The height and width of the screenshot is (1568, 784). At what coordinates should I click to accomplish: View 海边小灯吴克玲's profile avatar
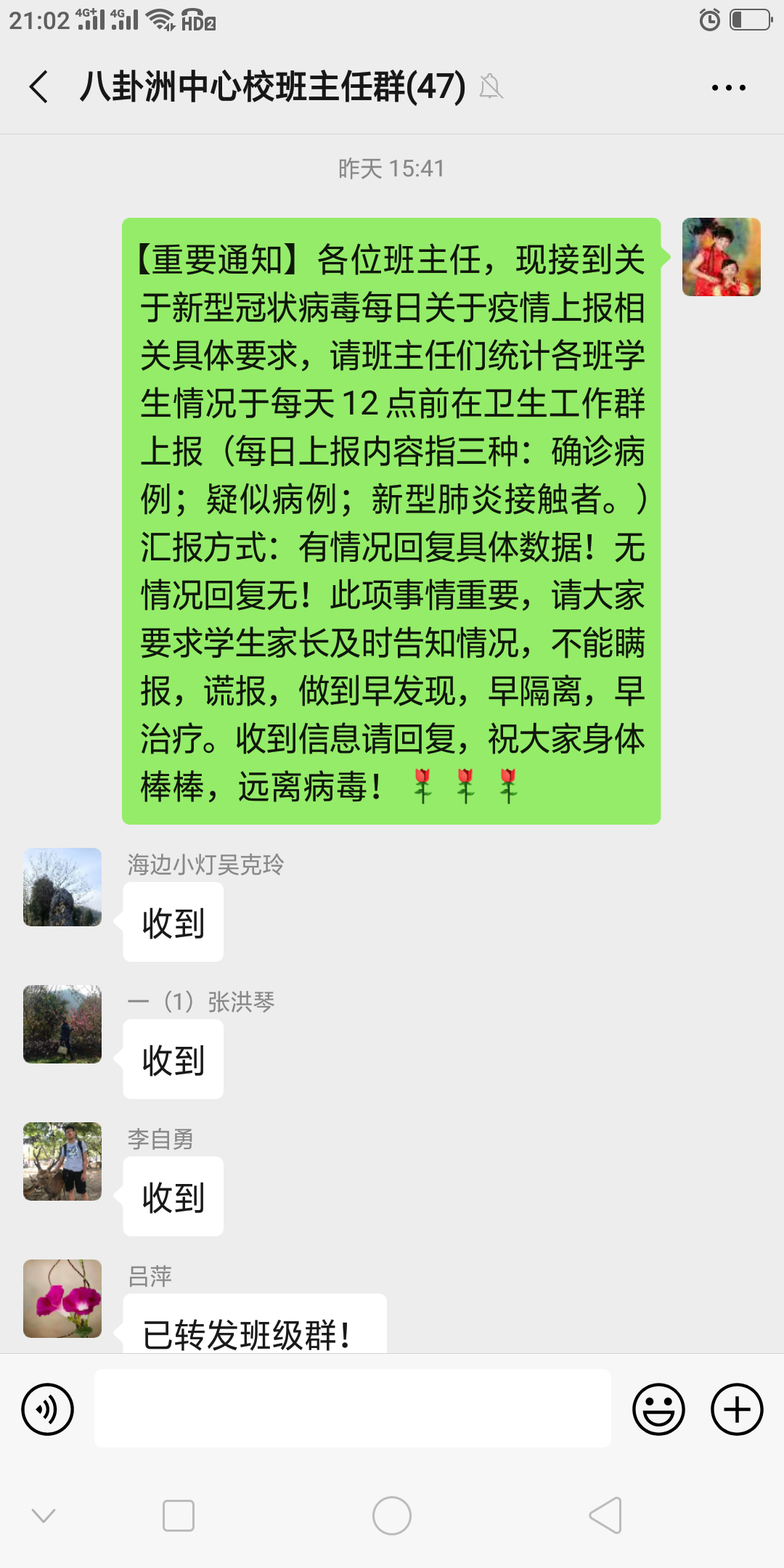[x=62, y=887]
